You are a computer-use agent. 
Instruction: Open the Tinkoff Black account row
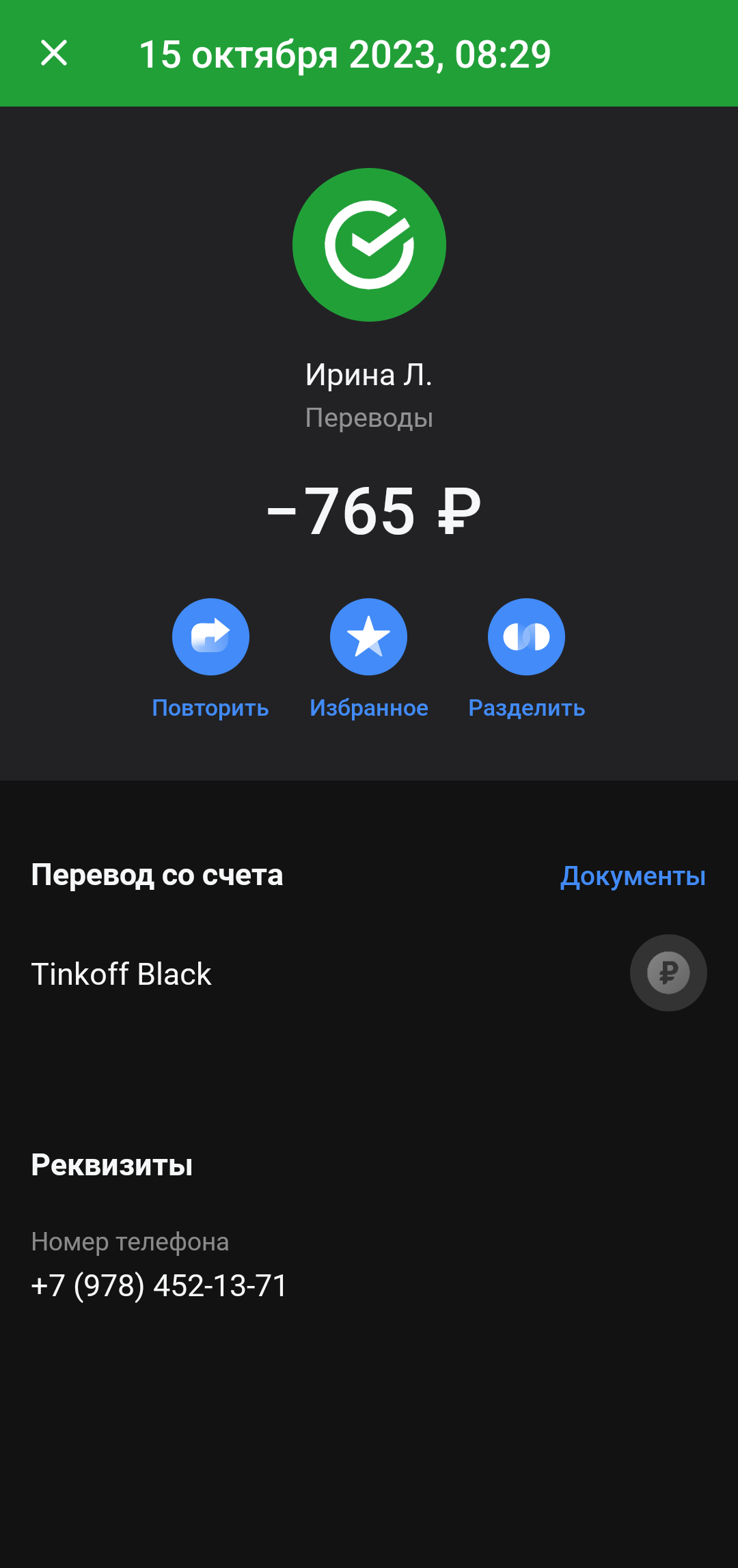(369, 973)
